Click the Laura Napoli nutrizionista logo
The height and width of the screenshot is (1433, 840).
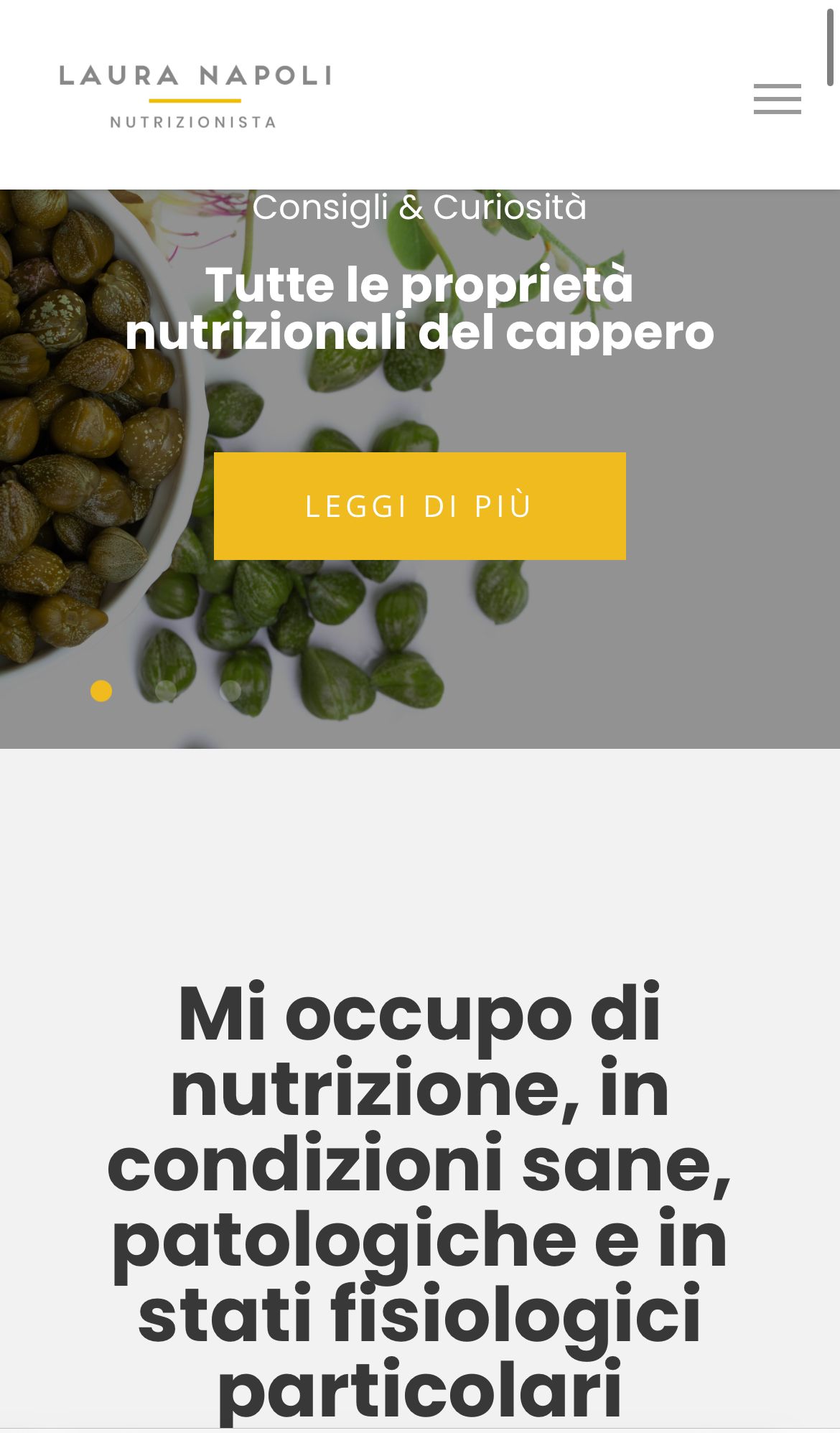[x=195, y=95]
